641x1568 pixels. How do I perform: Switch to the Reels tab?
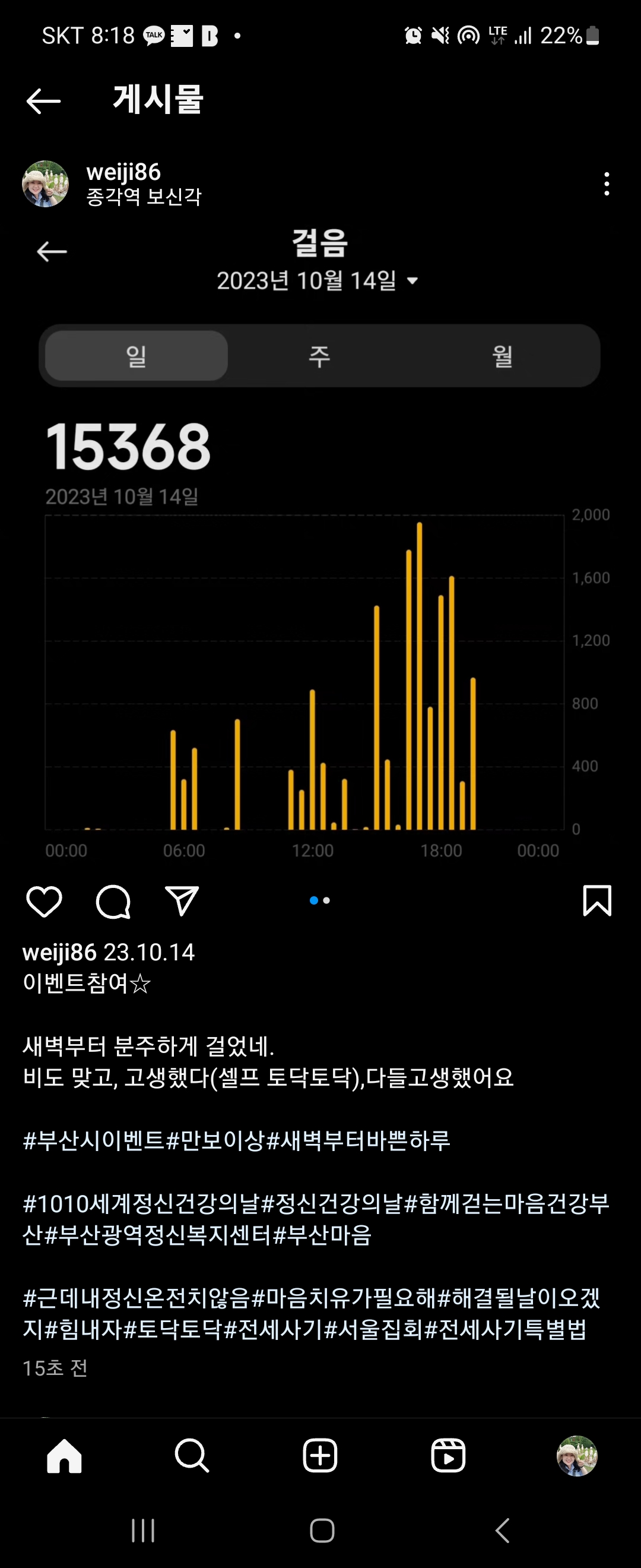tap(448, 1456)
